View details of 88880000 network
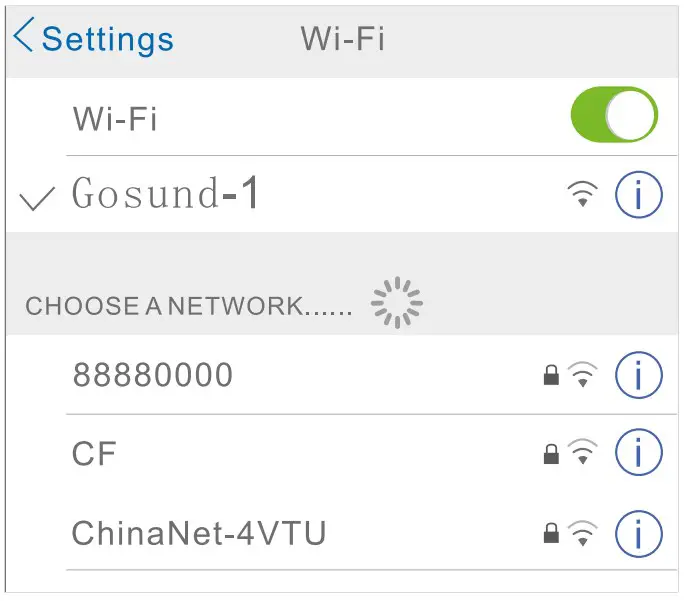 638,375
